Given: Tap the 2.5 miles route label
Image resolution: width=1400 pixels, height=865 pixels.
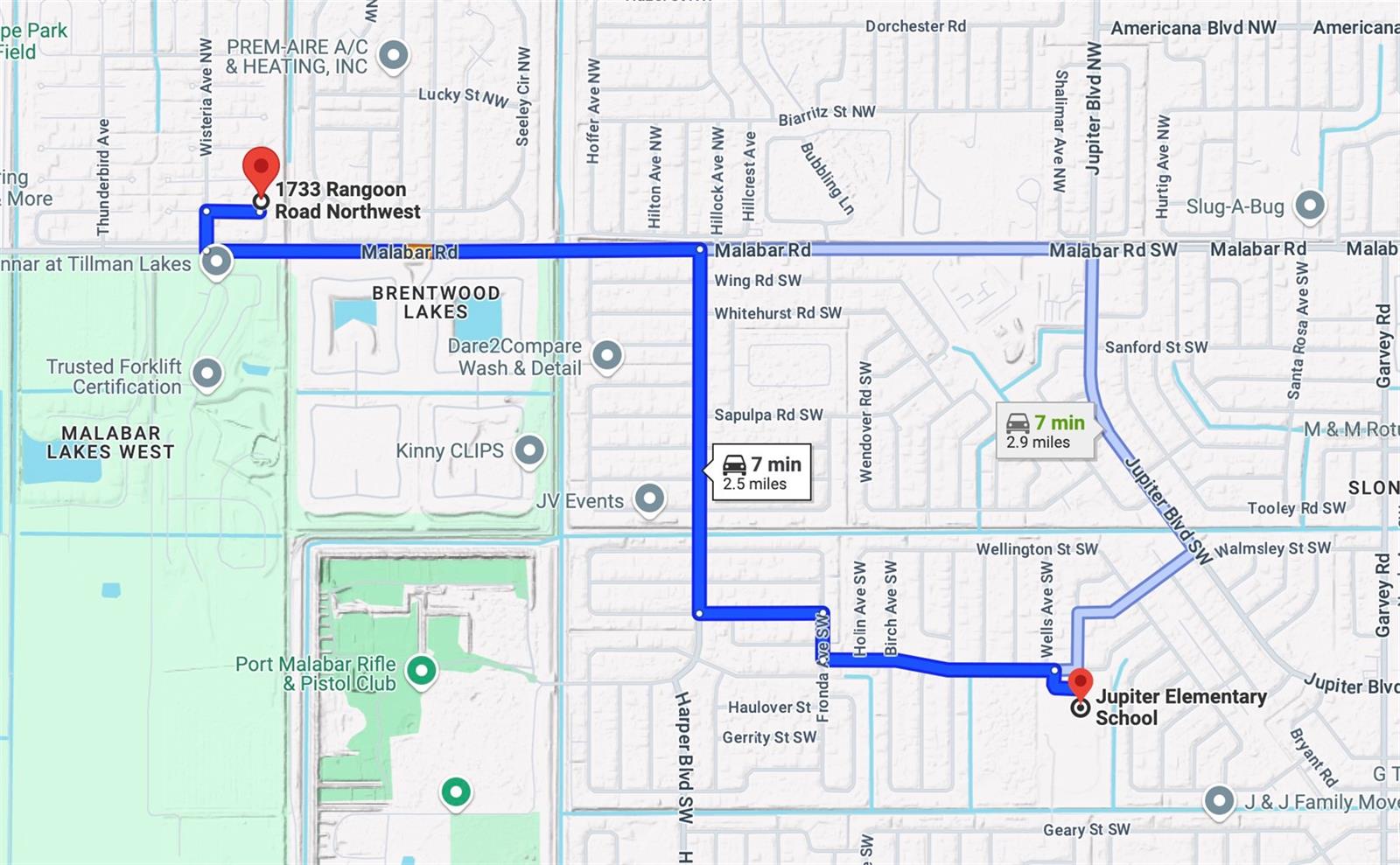Looking at the screenshot, I should [x=763, y=473].
